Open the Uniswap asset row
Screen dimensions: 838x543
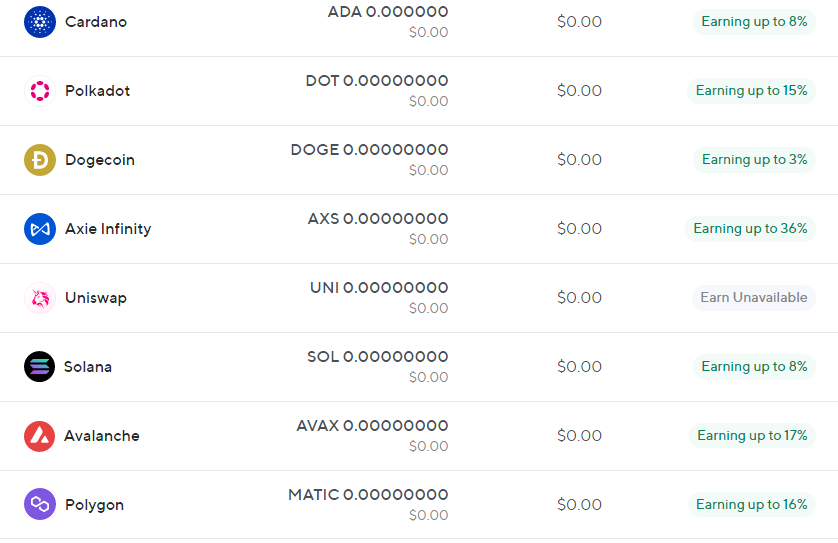pos(95,298)
